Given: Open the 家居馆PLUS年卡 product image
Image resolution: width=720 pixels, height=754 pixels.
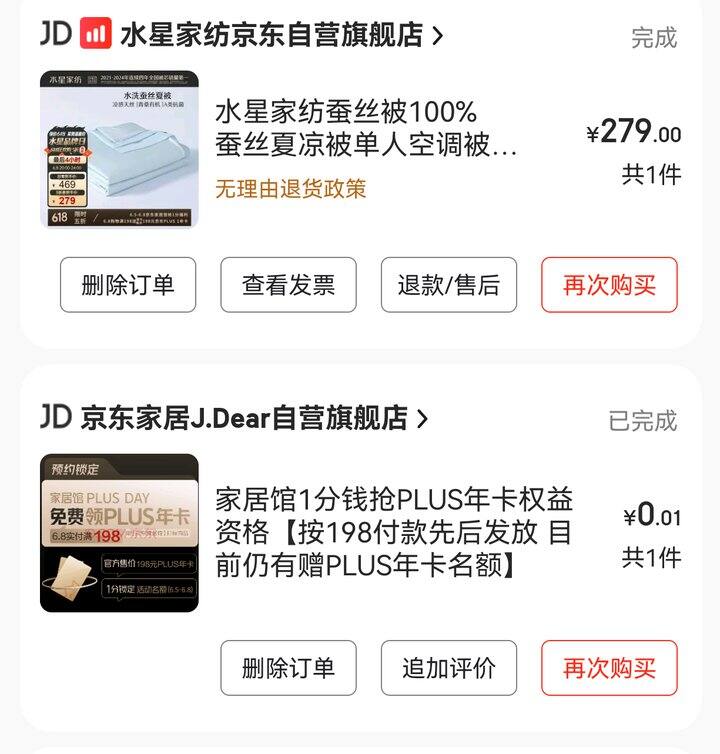Looking at the screenshot, I should (119, 533).
